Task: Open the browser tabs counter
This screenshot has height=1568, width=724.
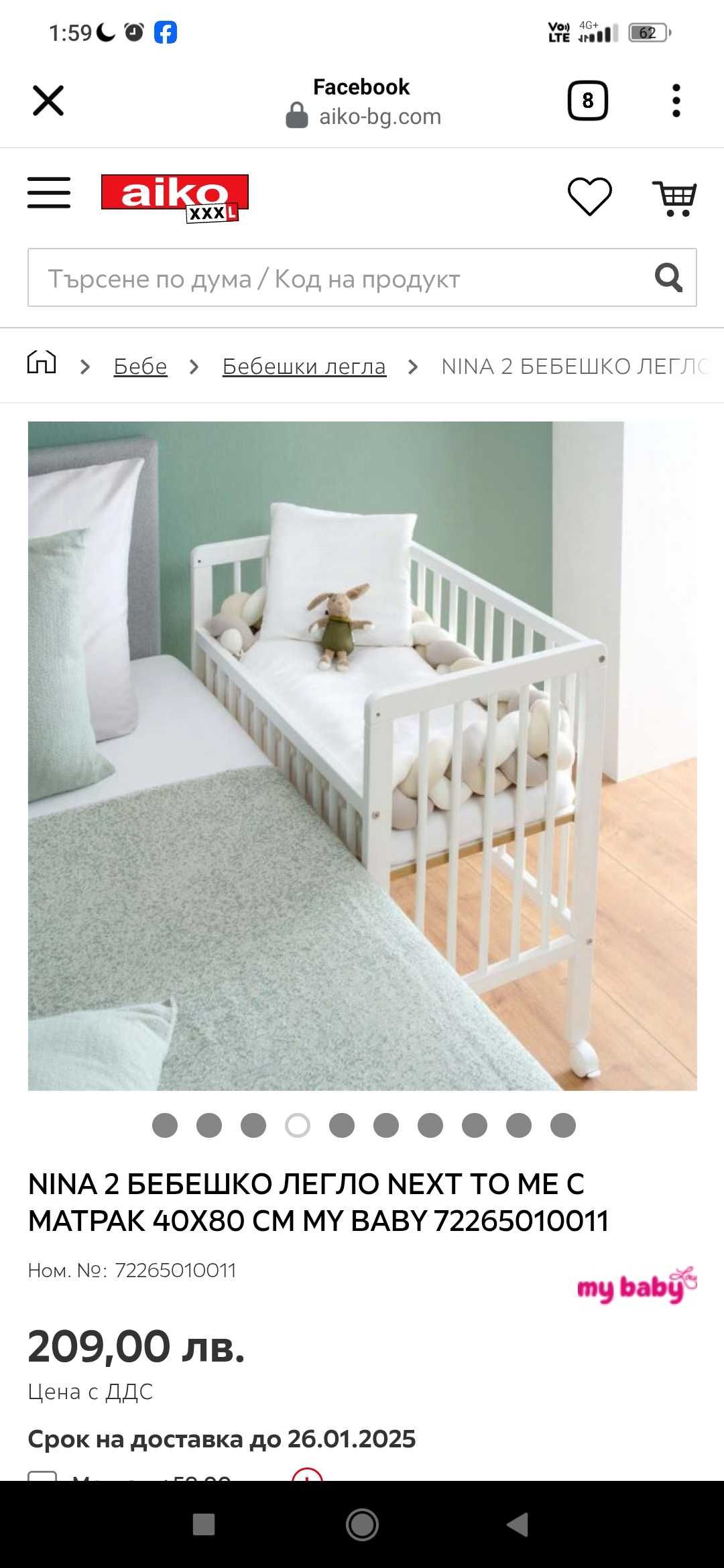Action: [x=587, y=101]
